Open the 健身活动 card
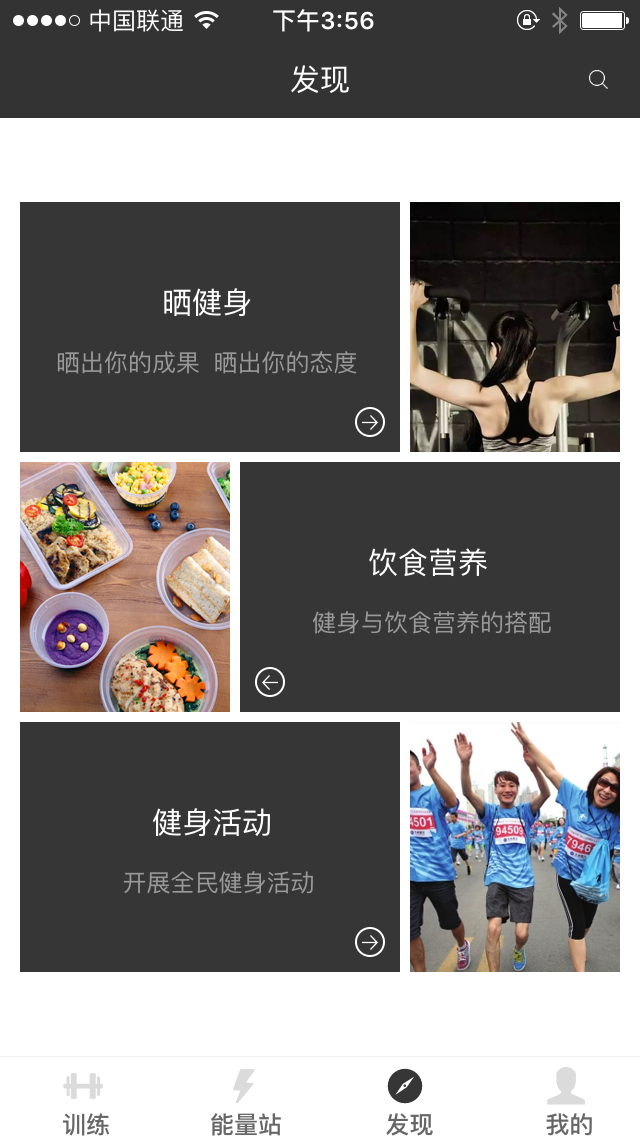Viewport: 640px width, 1136px height. [x=209, y=847]
